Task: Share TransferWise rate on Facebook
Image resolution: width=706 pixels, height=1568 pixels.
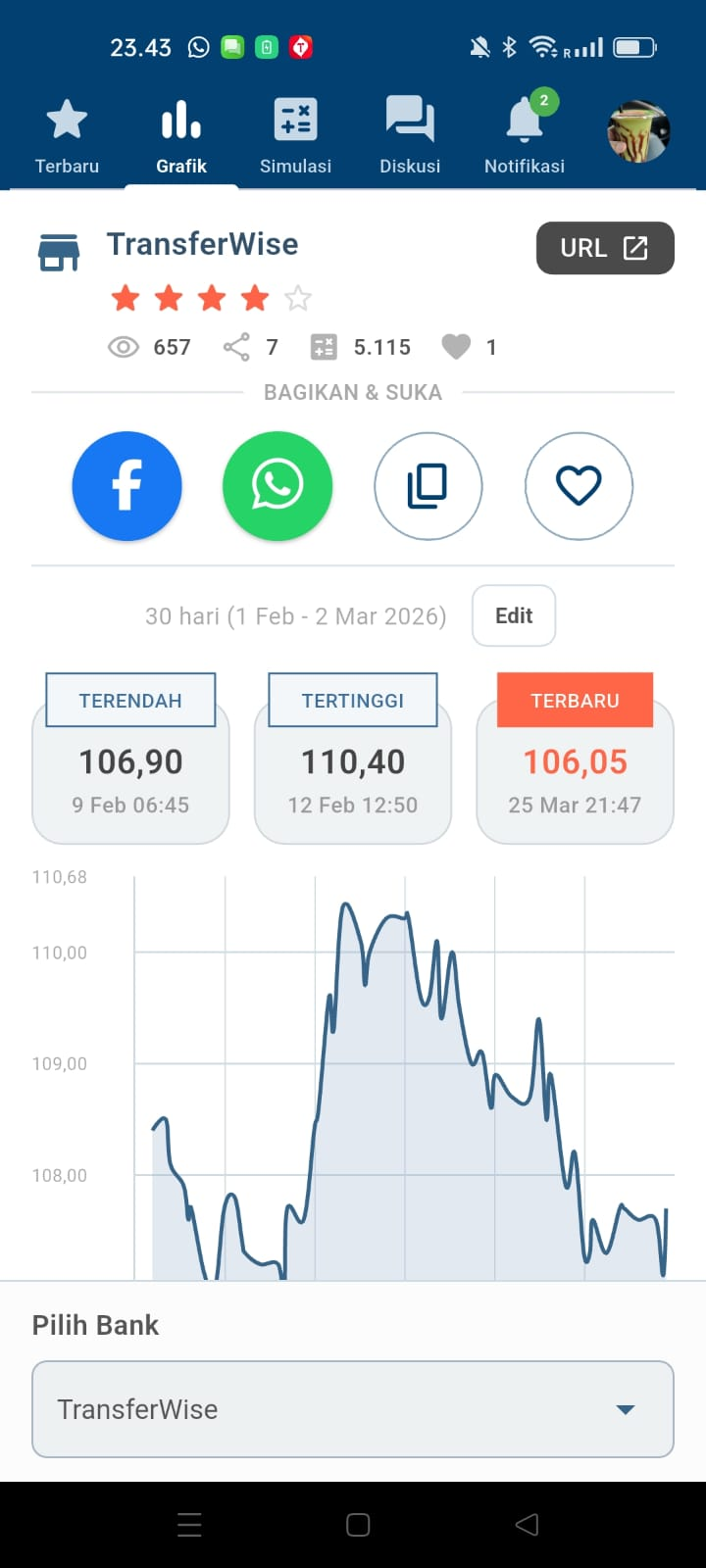Action: [x=126, y=486]
